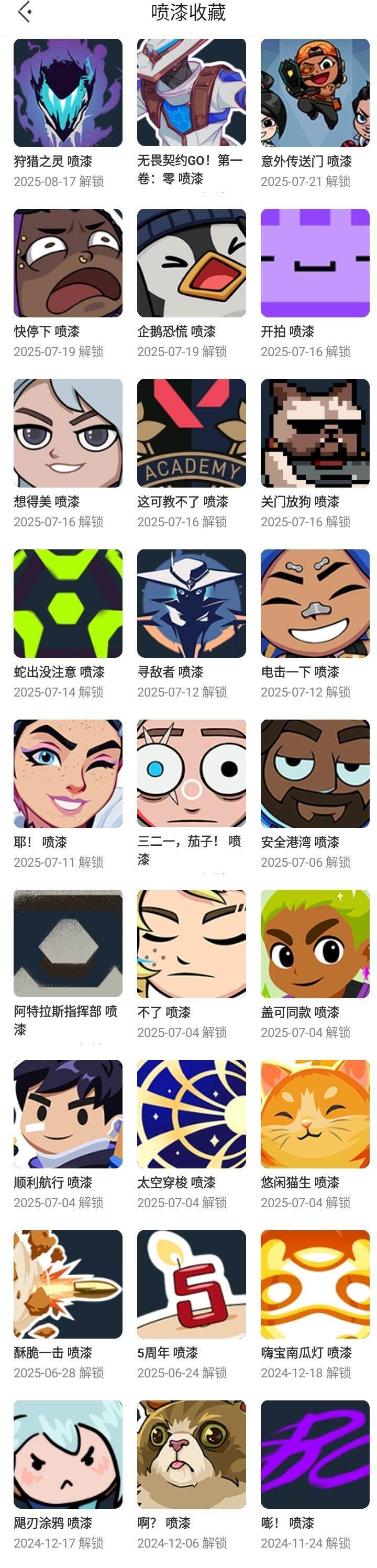The height and width of the screenshot is (1568, 377).
Task: Select the 寻敌者 spray
Action: pyautogui.click(x=191, y=603)
